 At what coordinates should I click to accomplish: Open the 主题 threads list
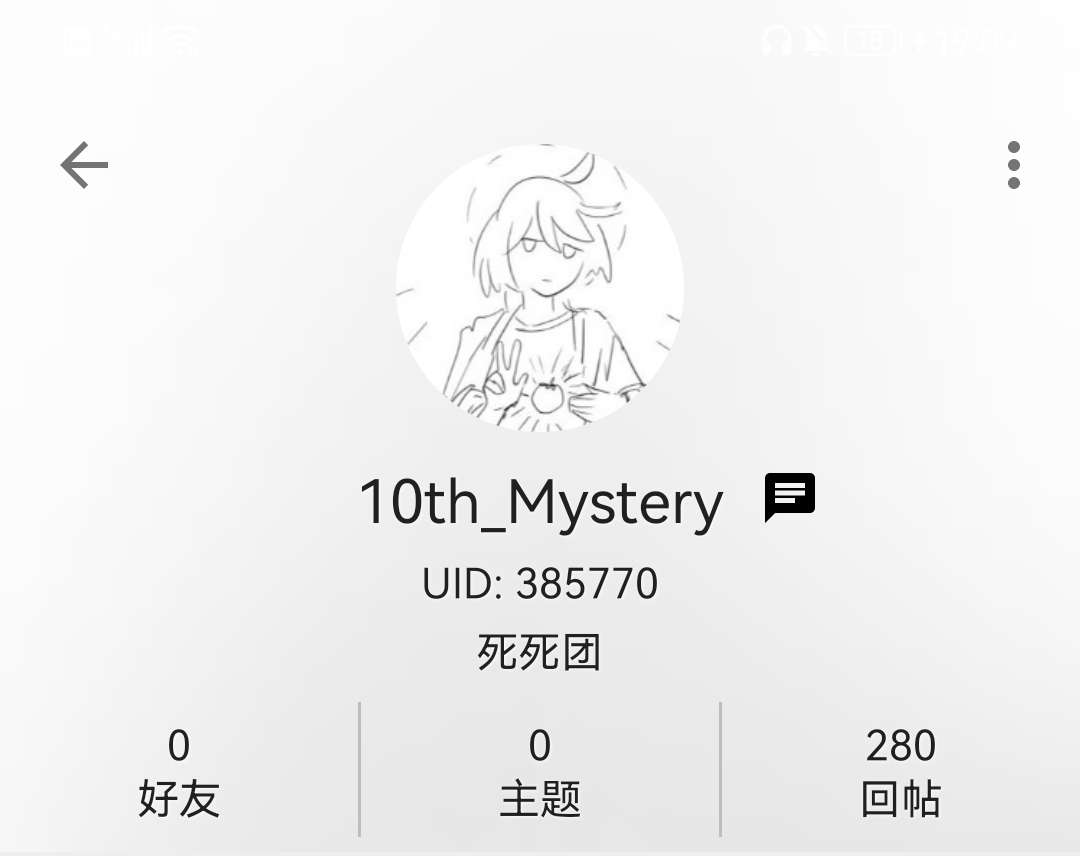540,772
